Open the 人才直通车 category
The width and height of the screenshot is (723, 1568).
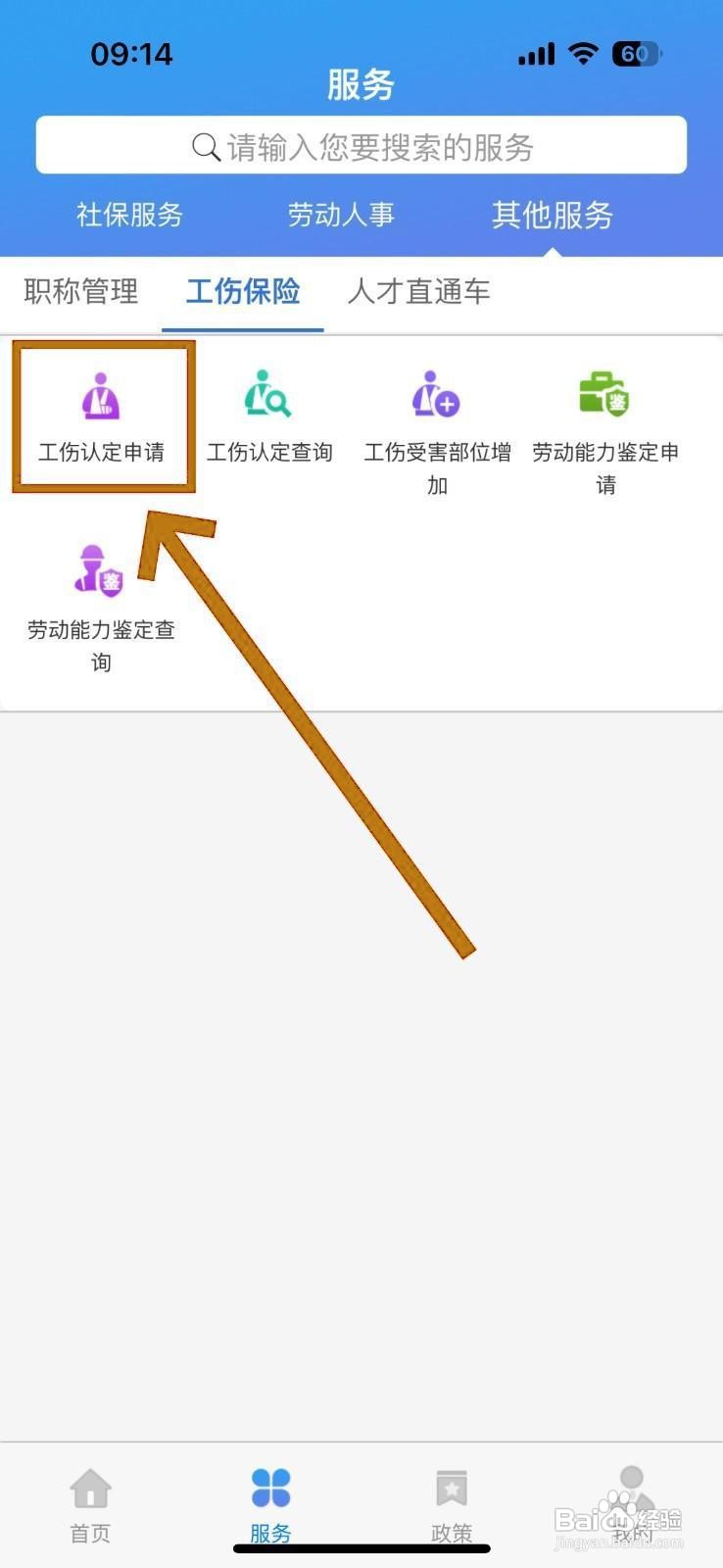point(417,292)
